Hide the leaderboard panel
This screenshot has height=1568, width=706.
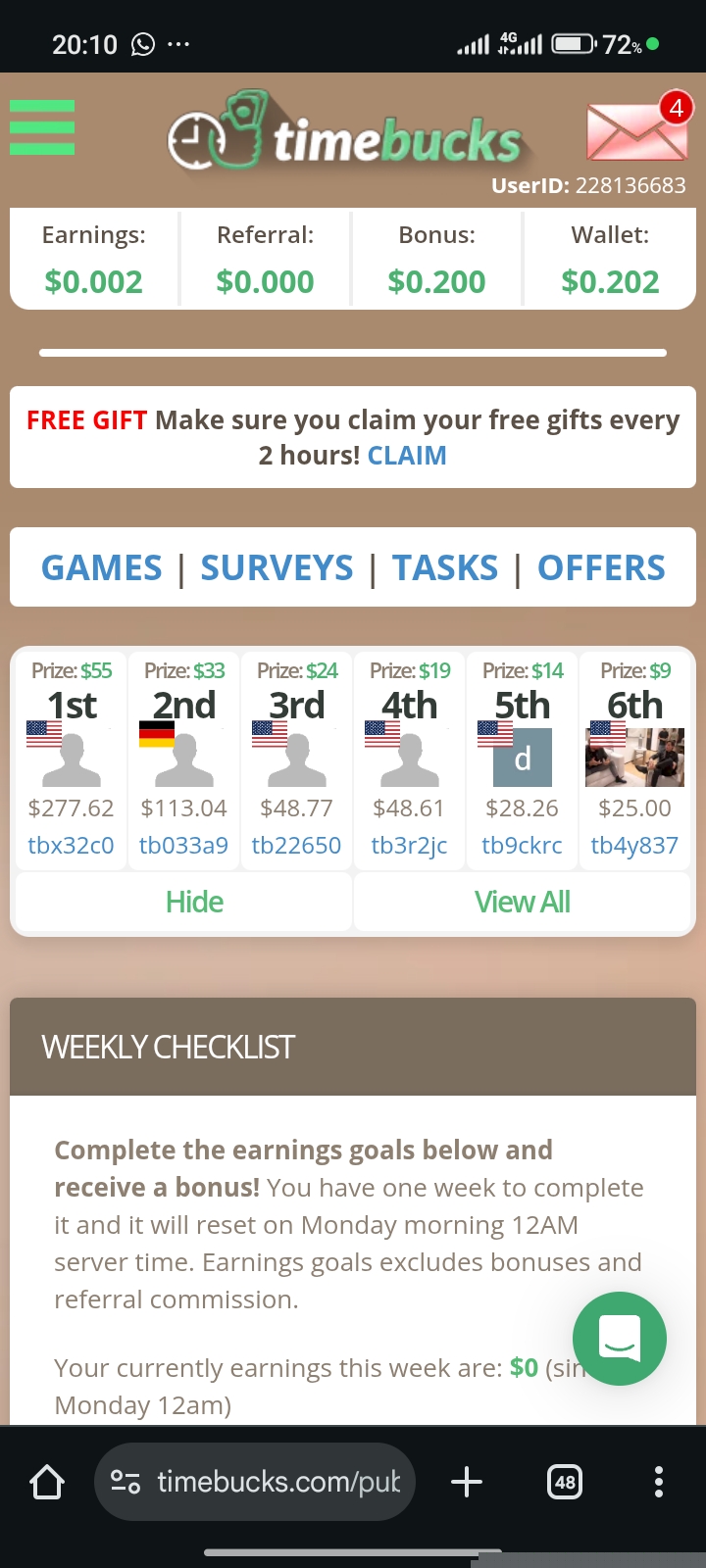point(194,902)
